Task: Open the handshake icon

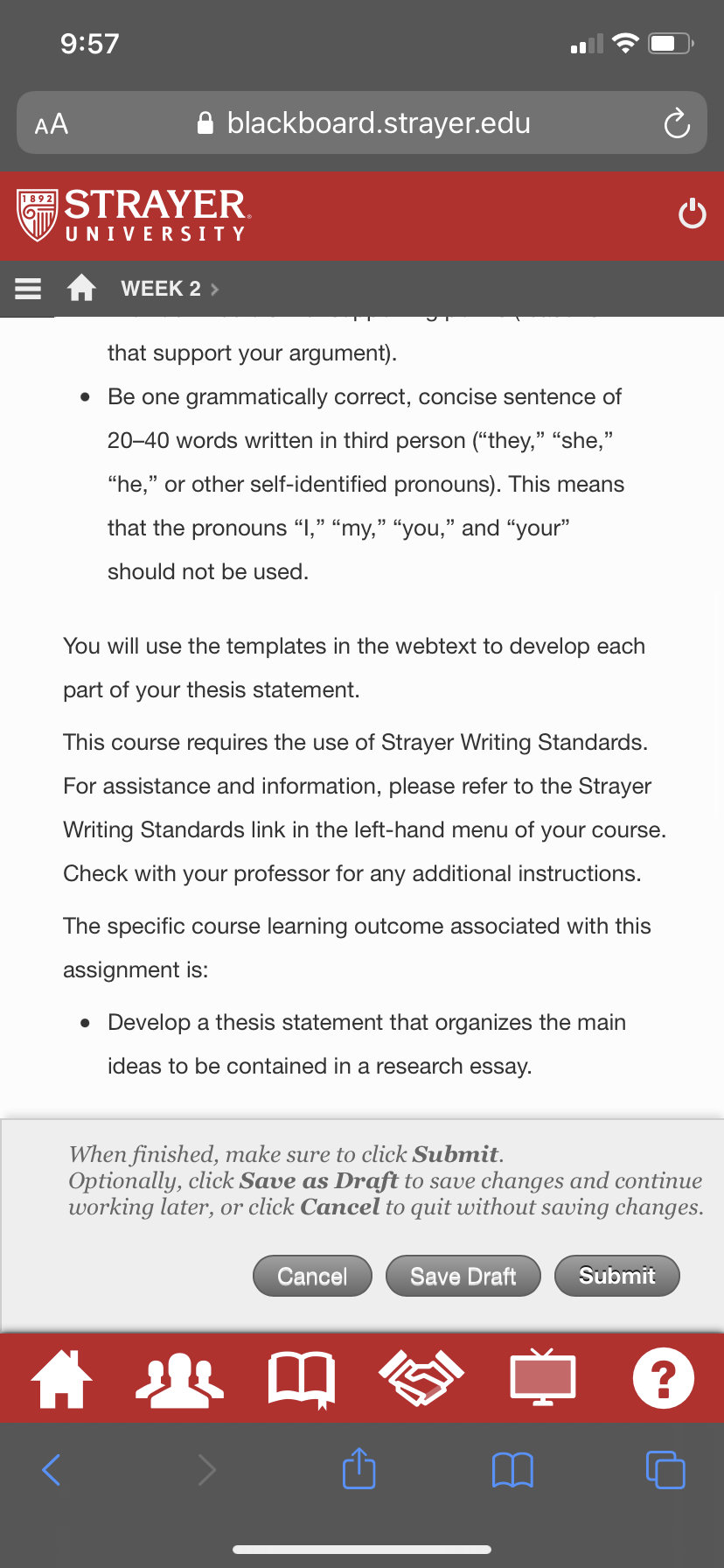Action: (421, 1378)
